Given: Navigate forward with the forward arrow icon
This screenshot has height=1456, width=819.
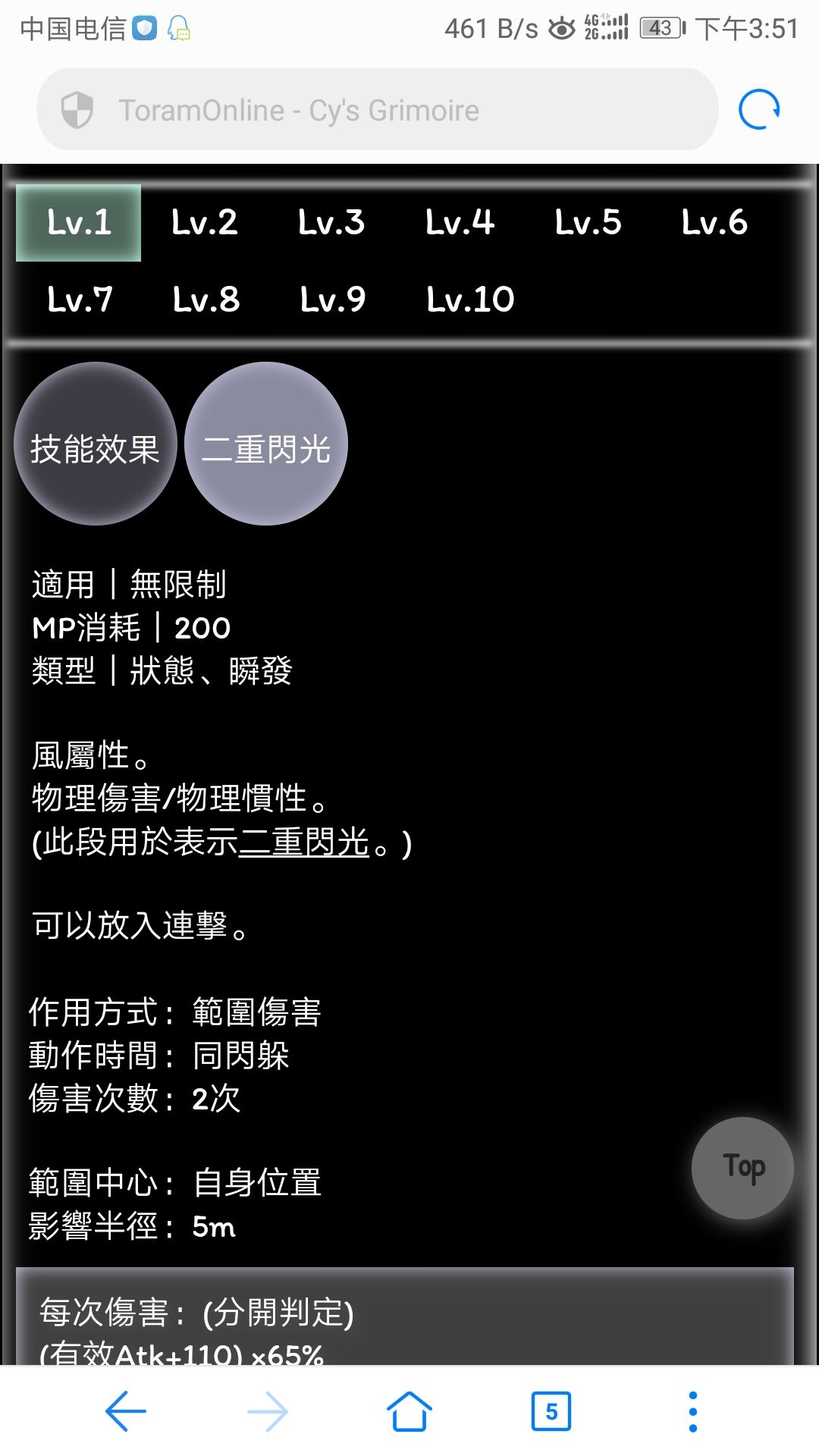Looking at the screenshot, I should [x=265, y=1410].
